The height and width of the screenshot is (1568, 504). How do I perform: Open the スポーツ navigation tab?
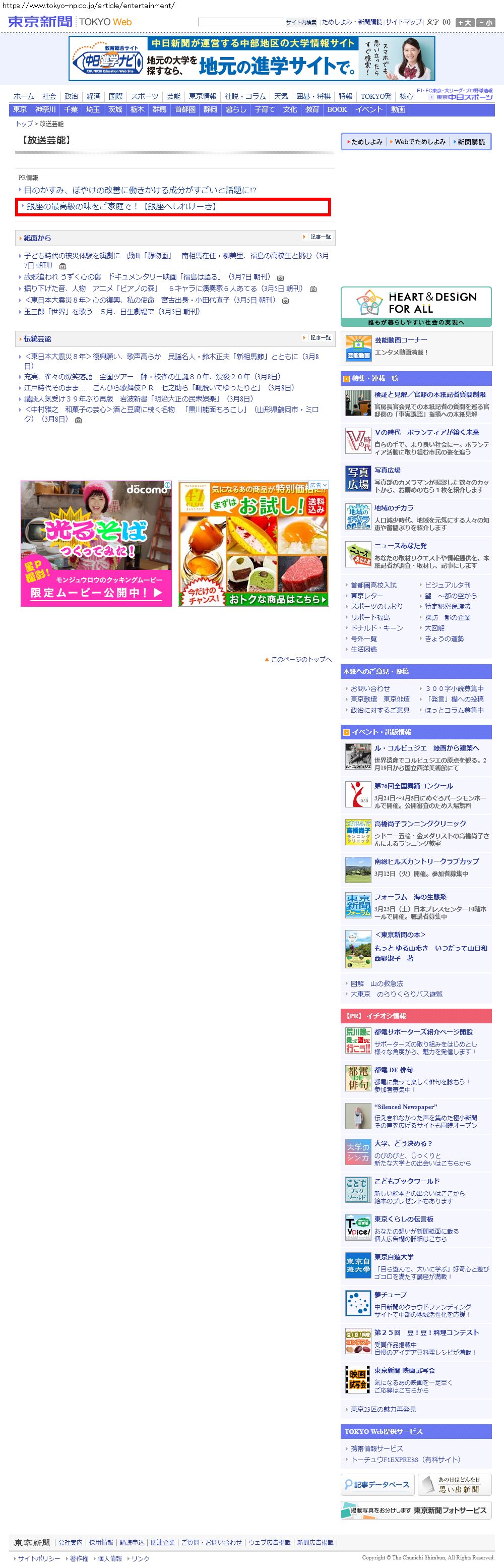144,96
